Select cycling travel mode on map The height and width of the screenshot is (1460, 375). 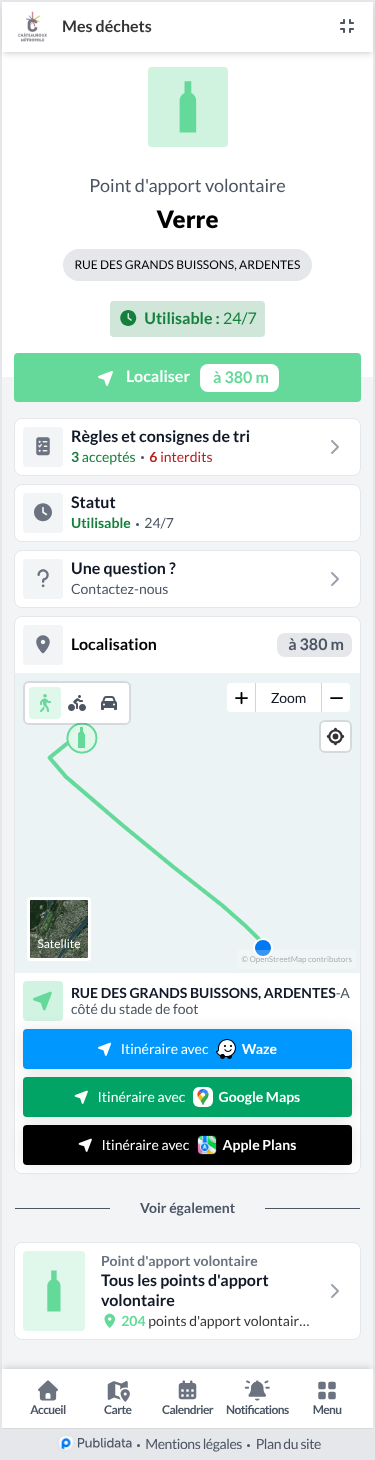[77, 703]
